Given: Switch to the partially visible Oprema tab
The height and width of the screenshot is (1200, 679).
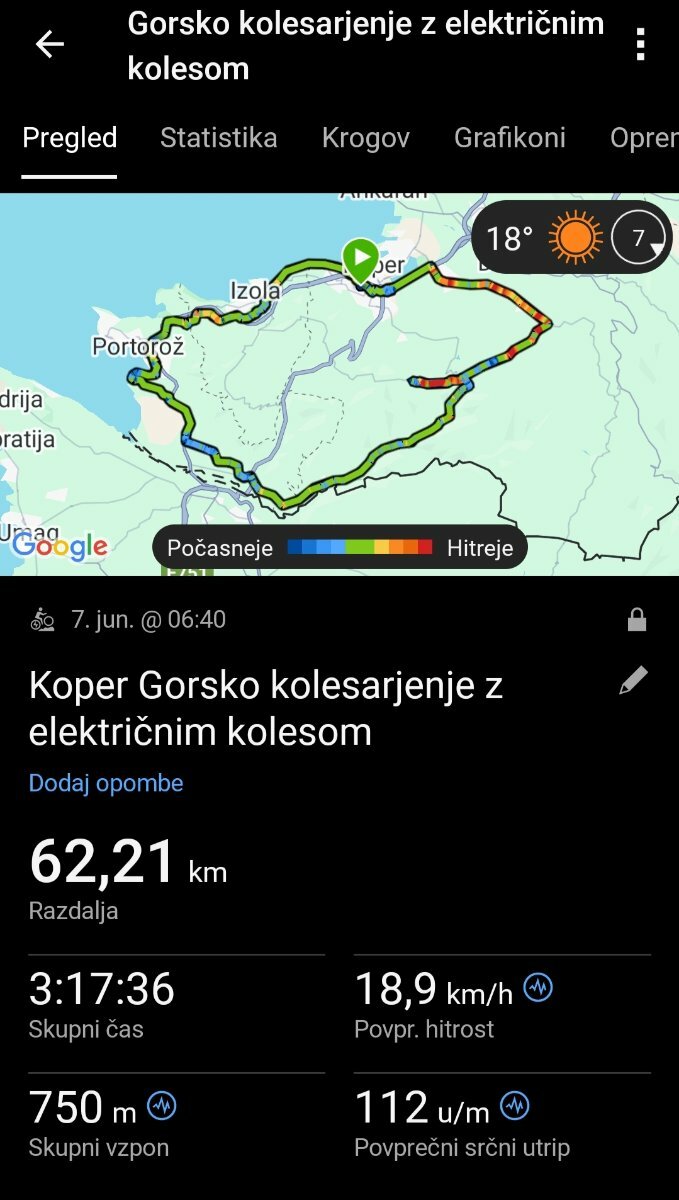Looking at the screenshot, I should click(x=644, y=138).
